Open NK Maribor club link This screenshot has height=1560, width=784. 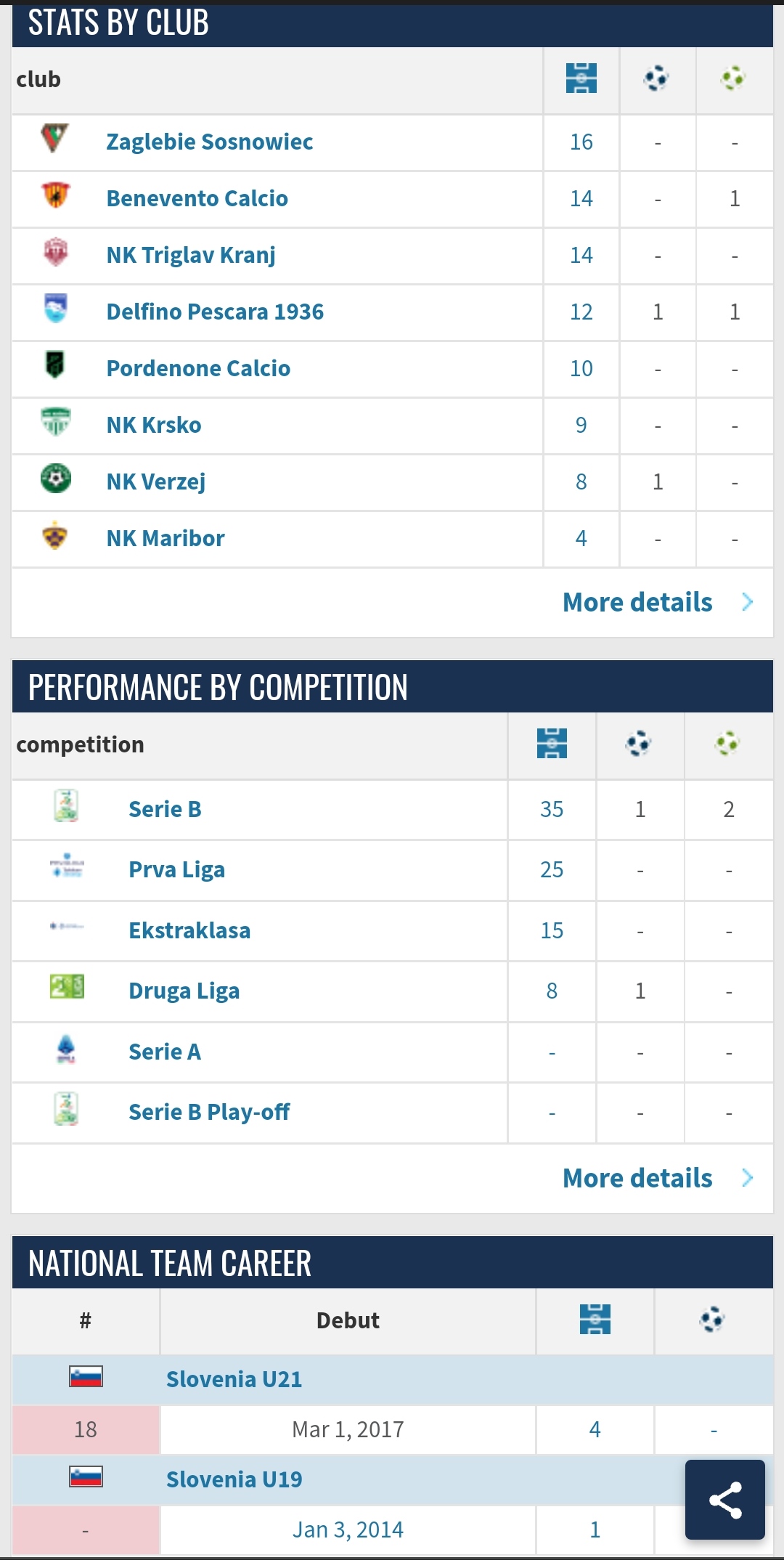pyautogui.click(x=166, y=538)
